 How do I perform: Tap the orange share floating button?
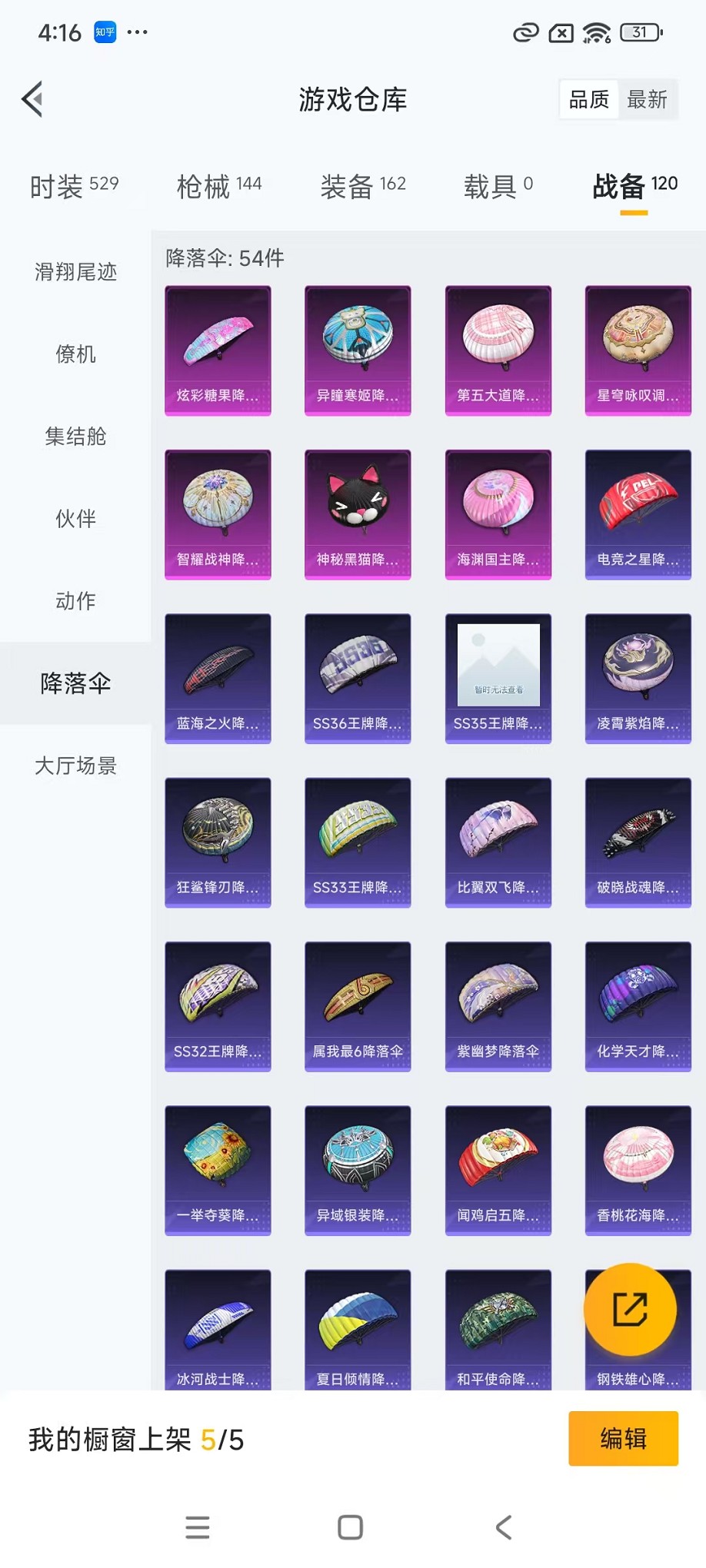click(x=630, y=1310)
